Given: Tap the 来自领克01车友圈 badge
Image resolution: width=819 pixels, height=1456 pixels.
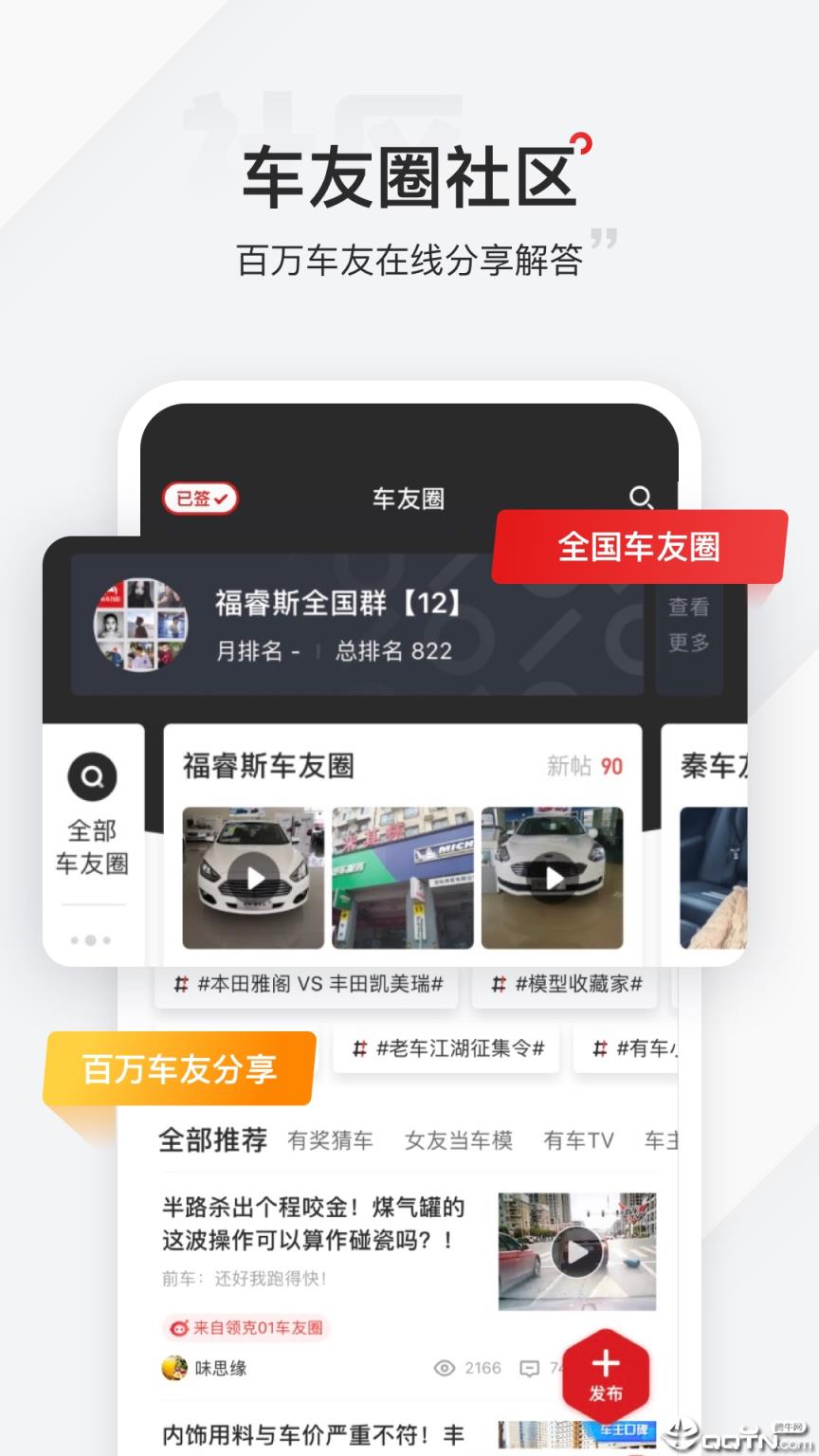Looking at the screenshot, I should (x=248, y=1328).
